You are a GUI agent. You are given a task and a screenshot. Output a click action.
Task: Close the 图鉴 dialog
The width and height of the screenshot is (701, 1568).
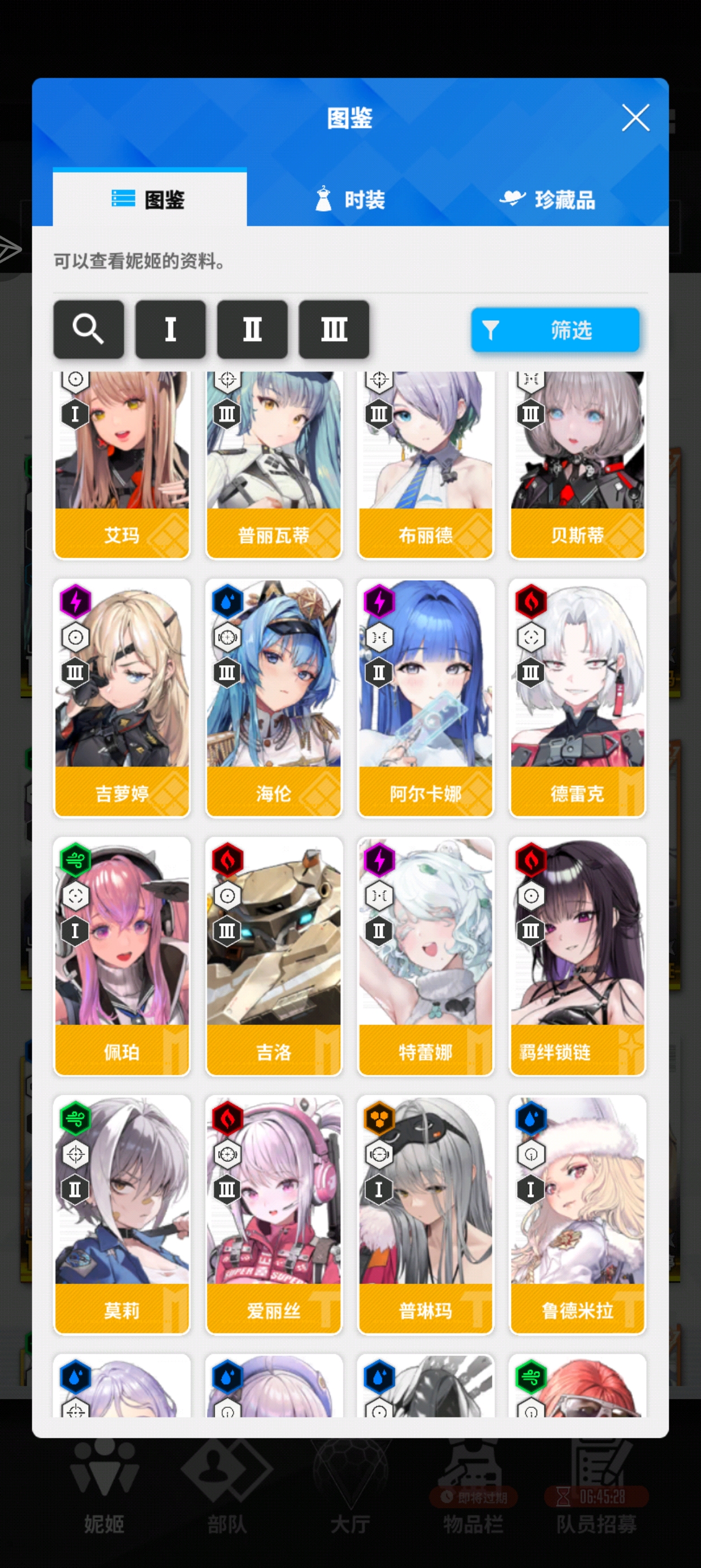point(635,118)
